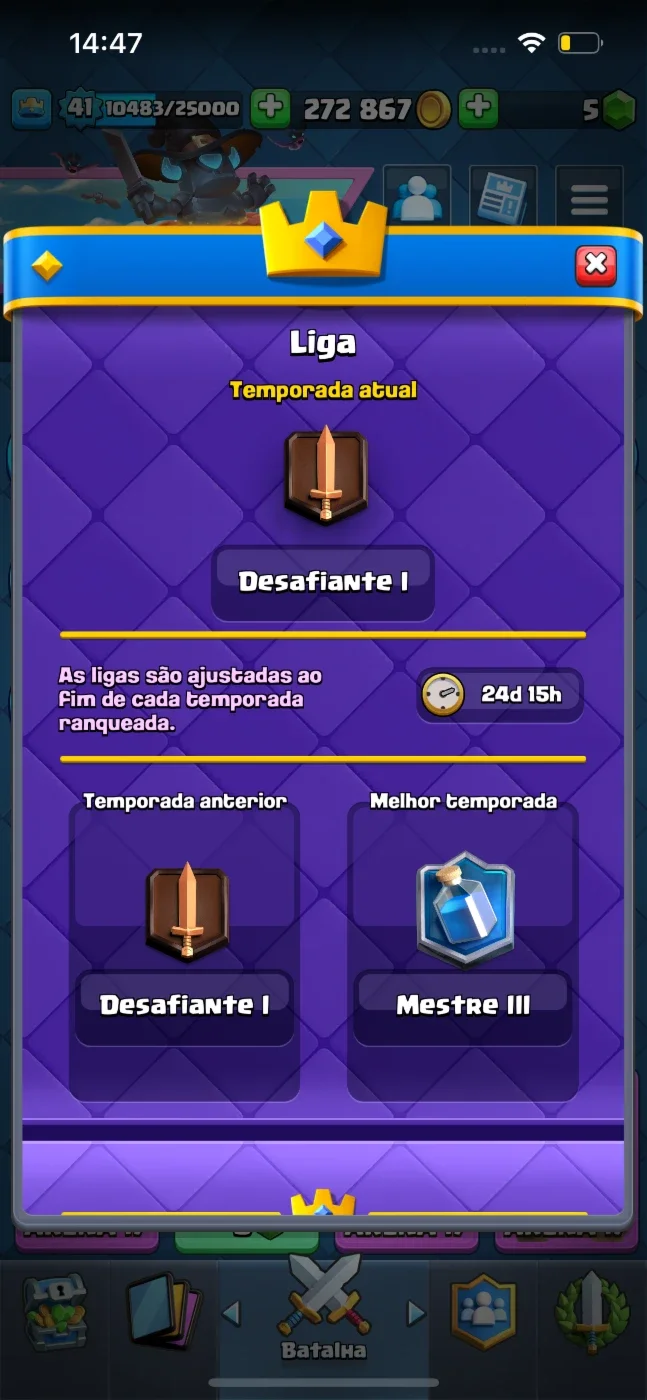Open the hamburger menu at top right
This screenshot has width=647, height=1400.
589,196
